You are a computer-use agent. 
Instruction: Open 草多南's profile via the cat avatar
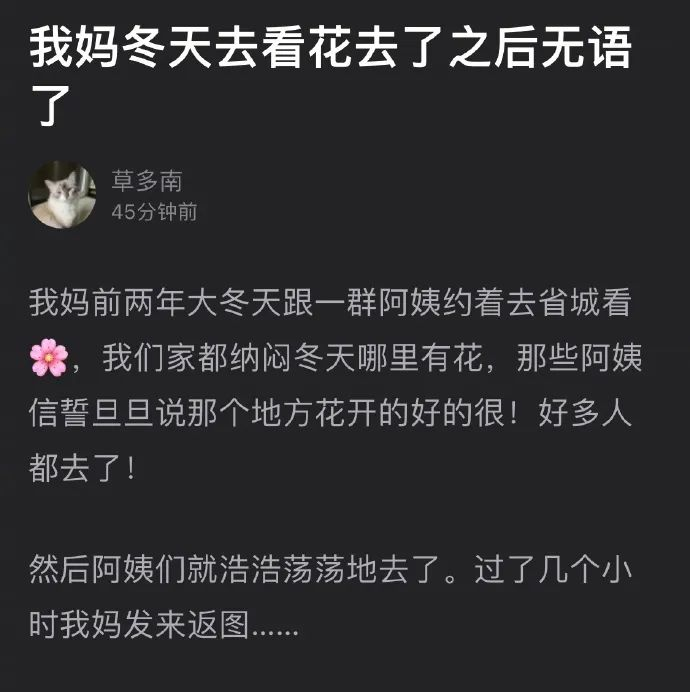pyautogui.click(x=62, y=194)
